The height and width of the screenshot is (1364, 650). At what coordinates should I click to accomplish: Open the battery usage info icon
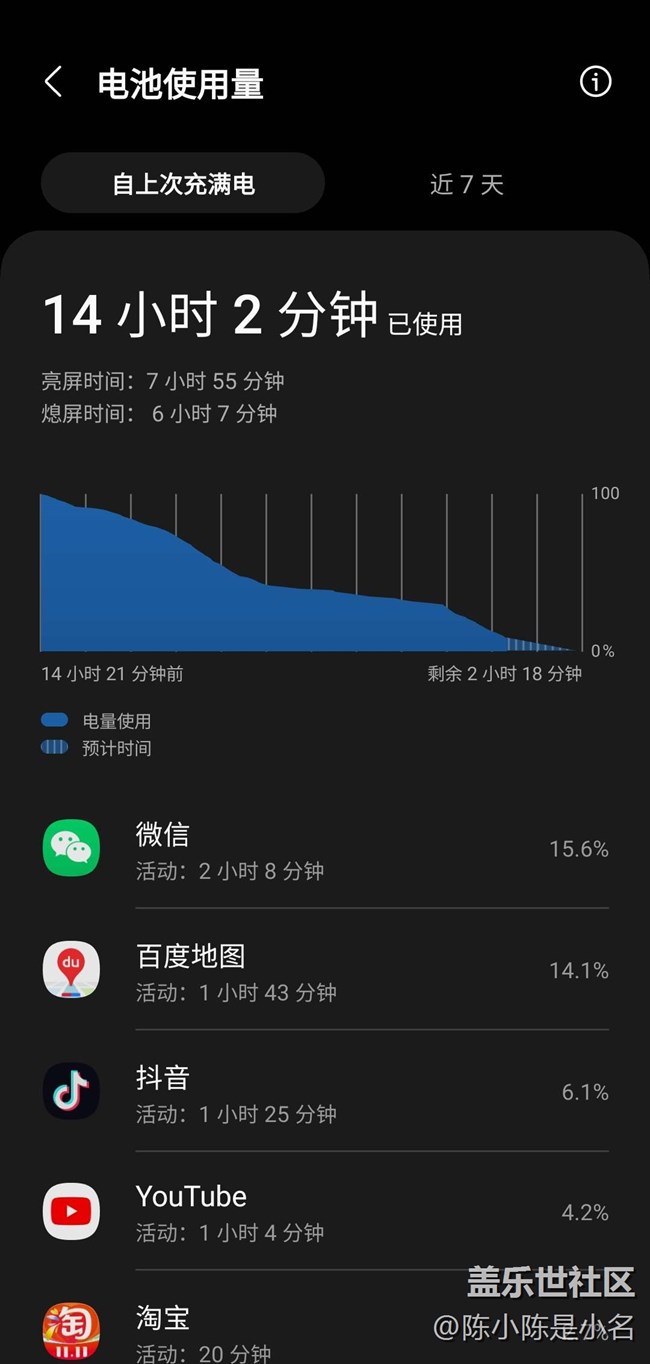(595, 82)
